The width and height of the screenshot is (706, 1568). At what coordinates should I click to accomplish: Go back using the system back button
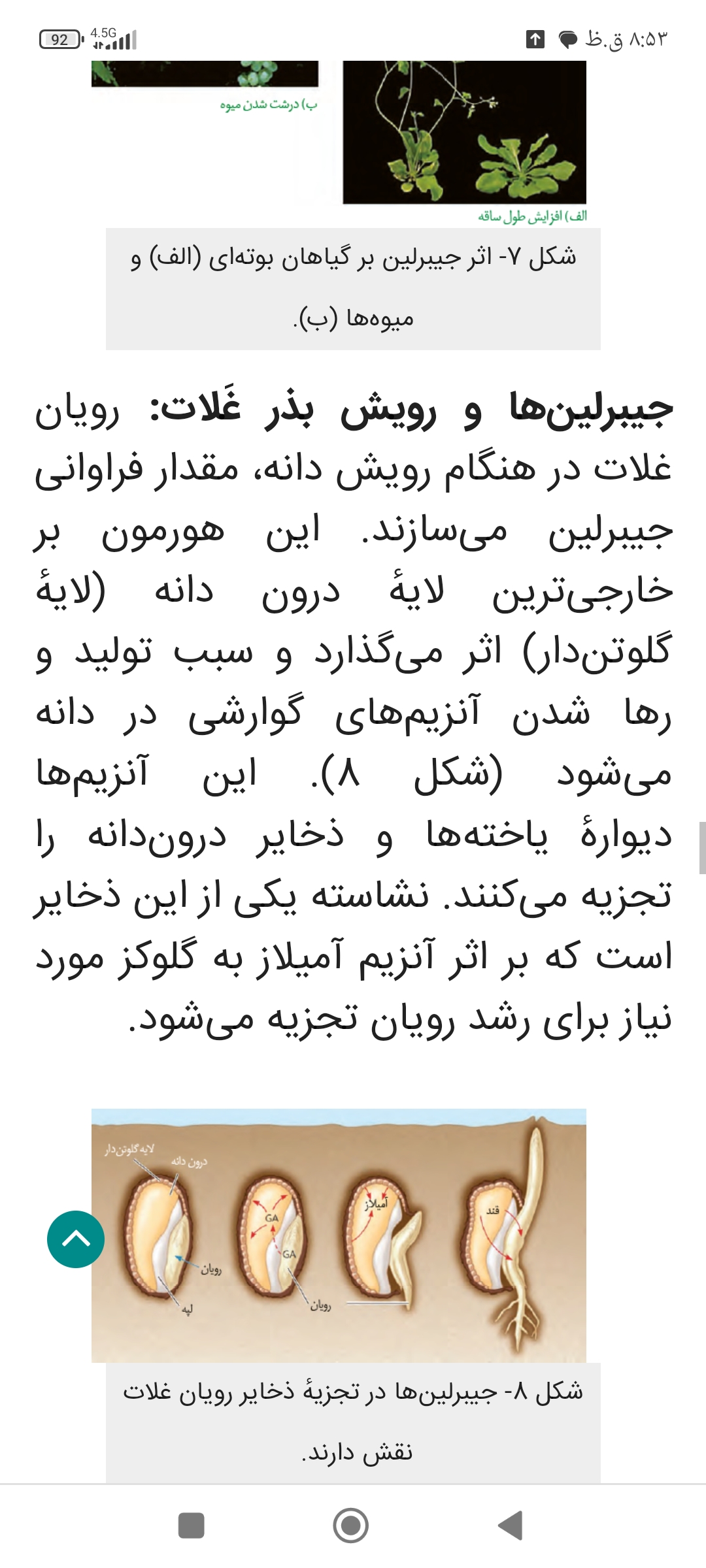[511, 1526]
